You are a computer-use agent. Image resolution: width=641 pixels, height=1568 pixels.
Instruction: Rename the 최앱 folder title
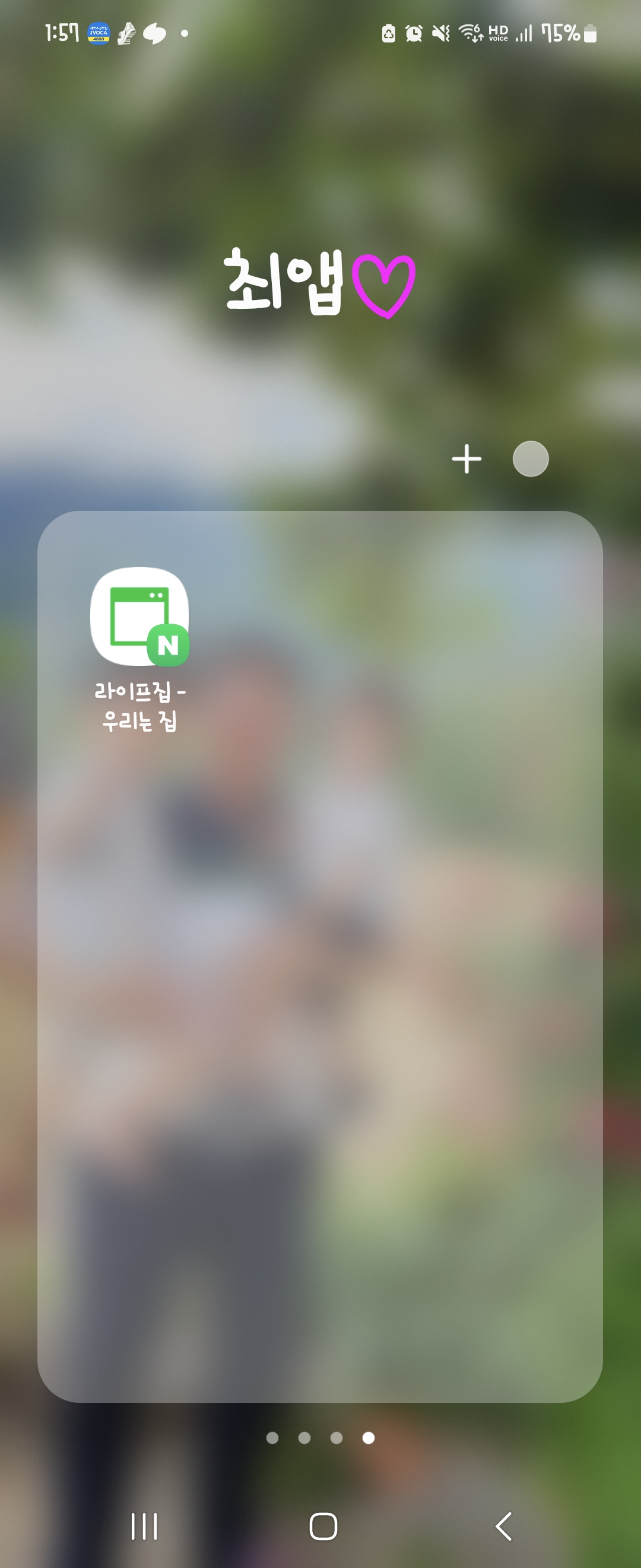tap(319, 283)
